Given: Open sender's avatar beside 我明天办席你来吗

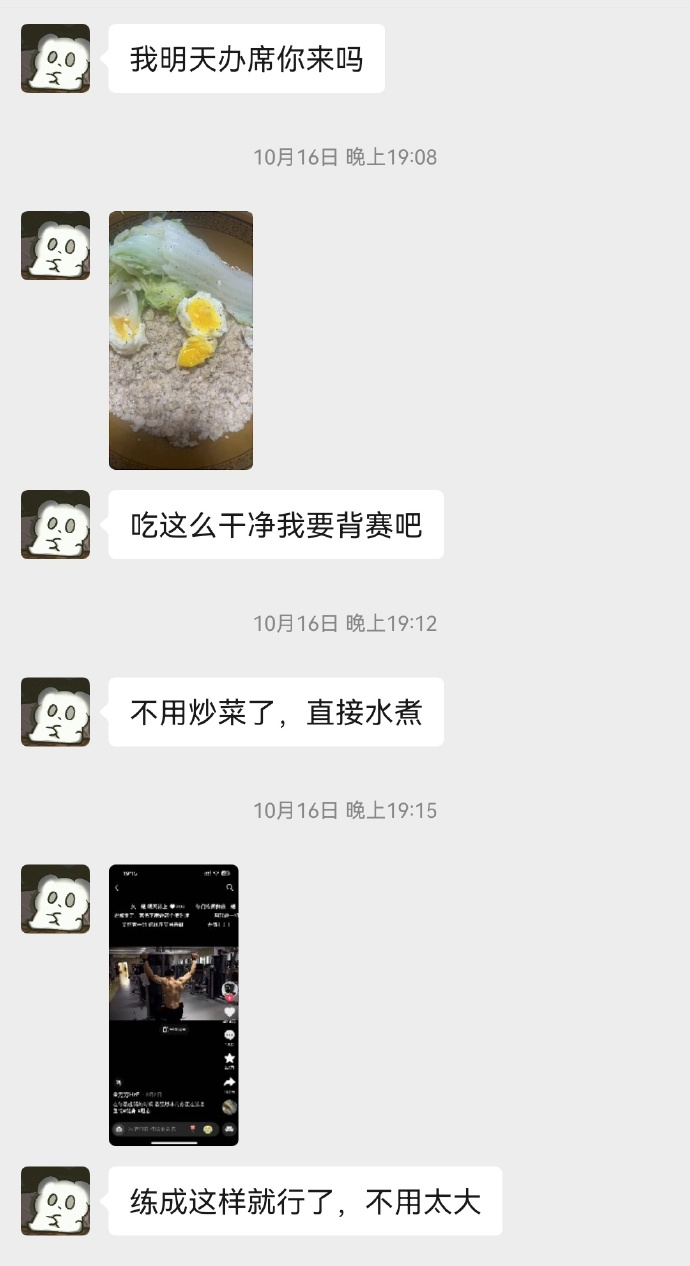Looking at the screenshot, I should click(55, 59).
